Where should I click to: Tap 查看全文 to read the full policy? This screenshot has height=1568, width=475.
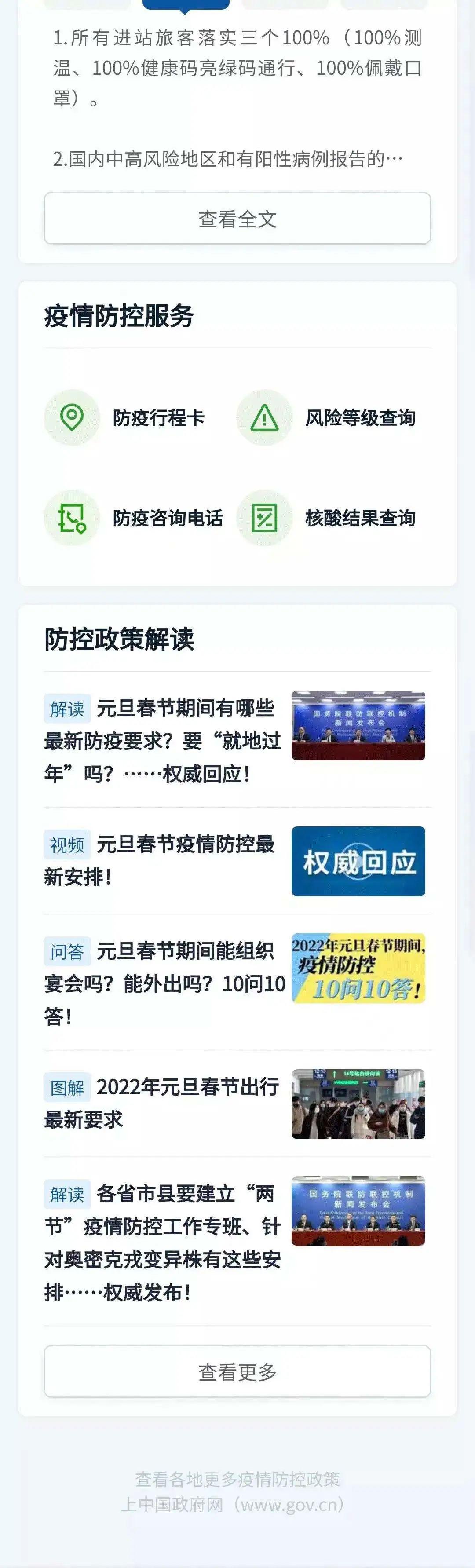[237, 219]
